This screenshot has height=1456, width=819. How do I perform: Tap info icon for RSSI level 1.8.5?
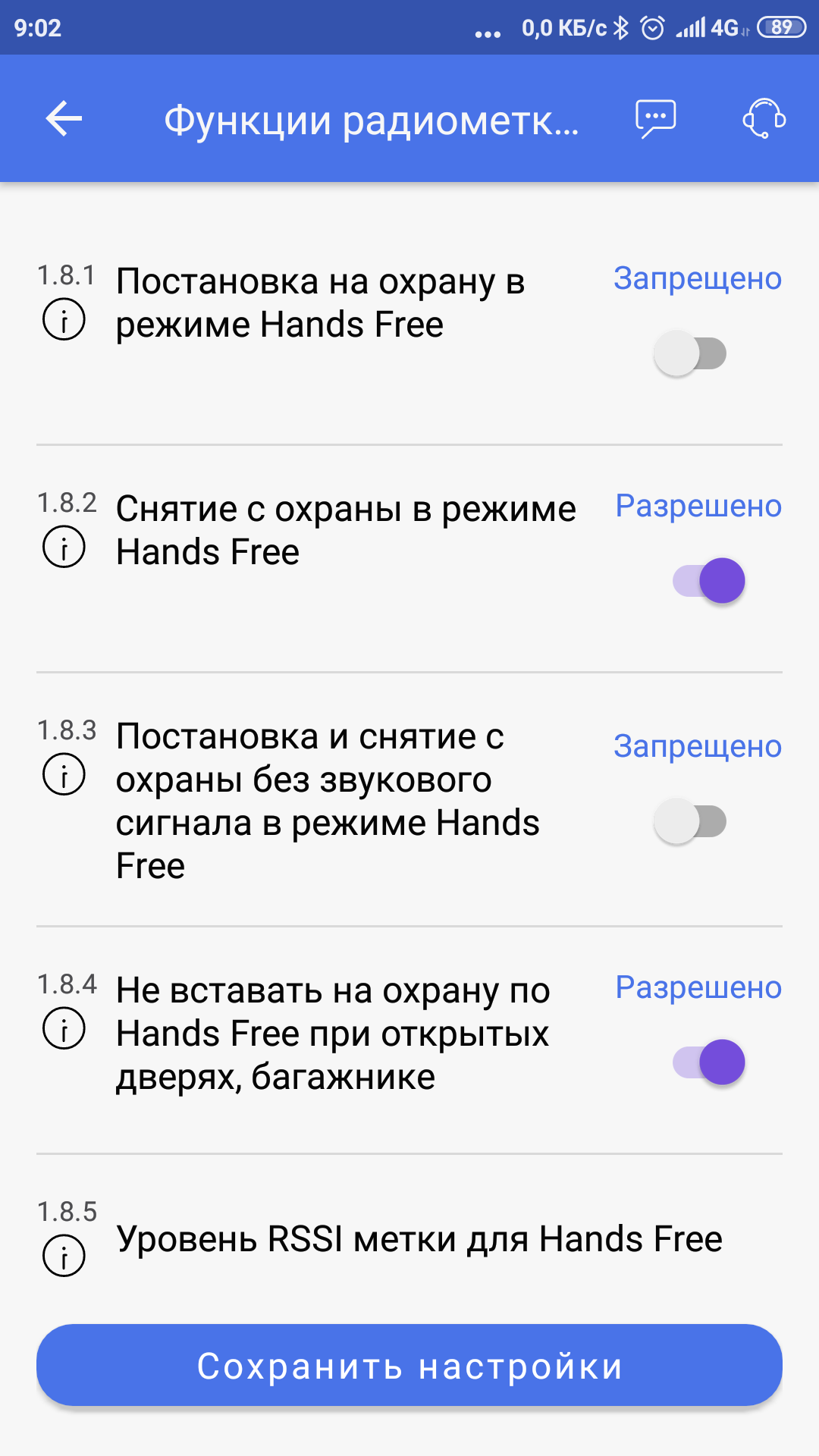pyautogui.click(x=64, y=1256)
